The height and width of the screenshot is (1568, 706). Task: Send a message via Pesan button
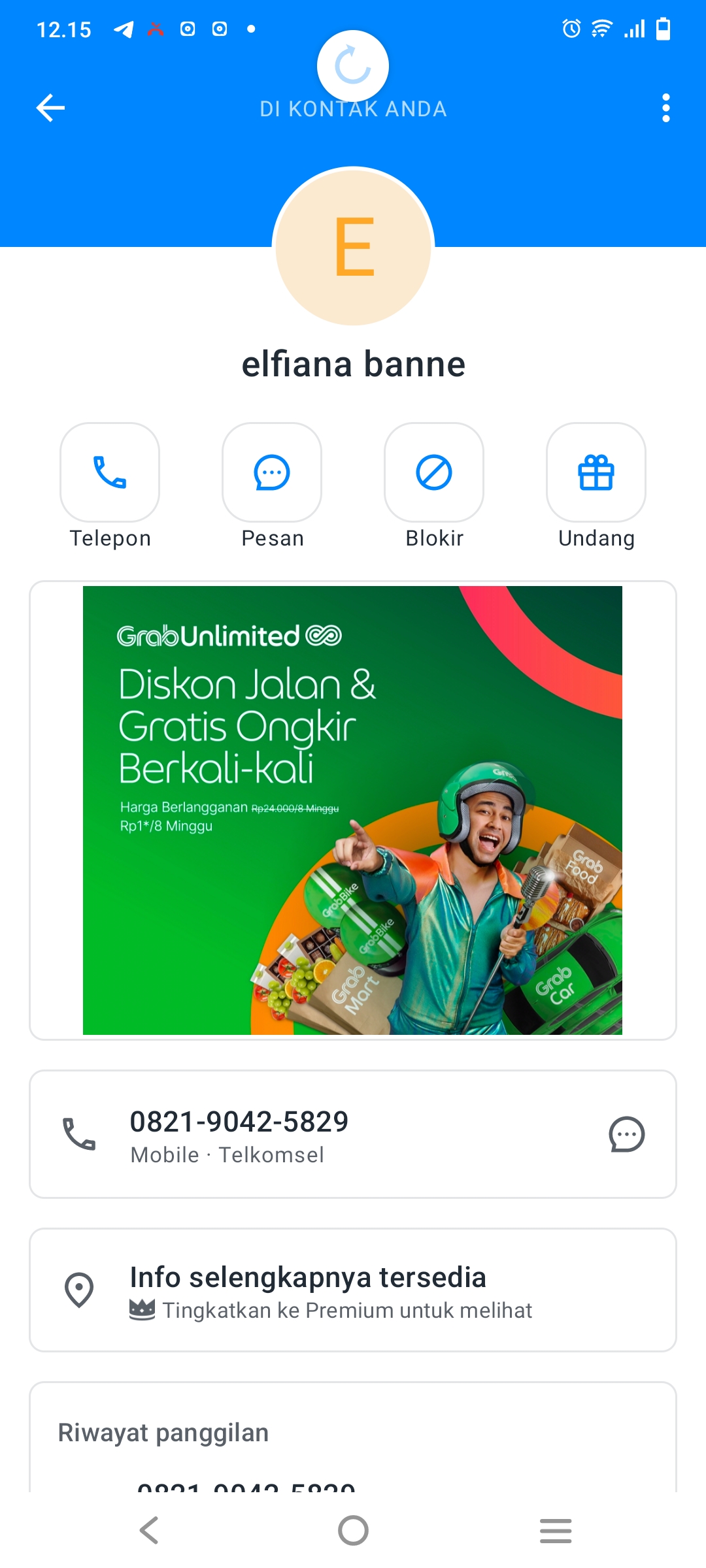272,472
